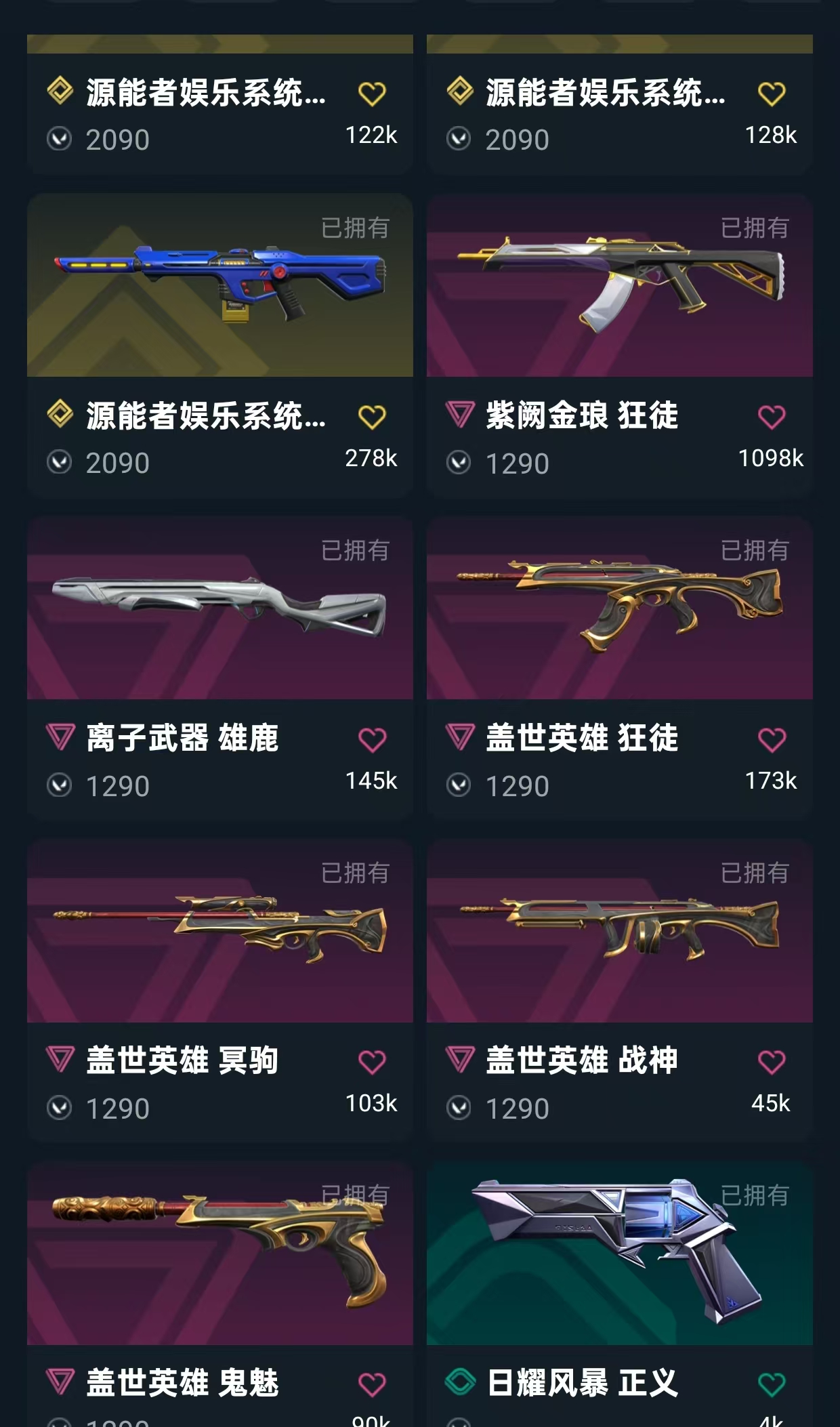Open the 紫阙金琅 狂徒 skin card

(620, 346)
